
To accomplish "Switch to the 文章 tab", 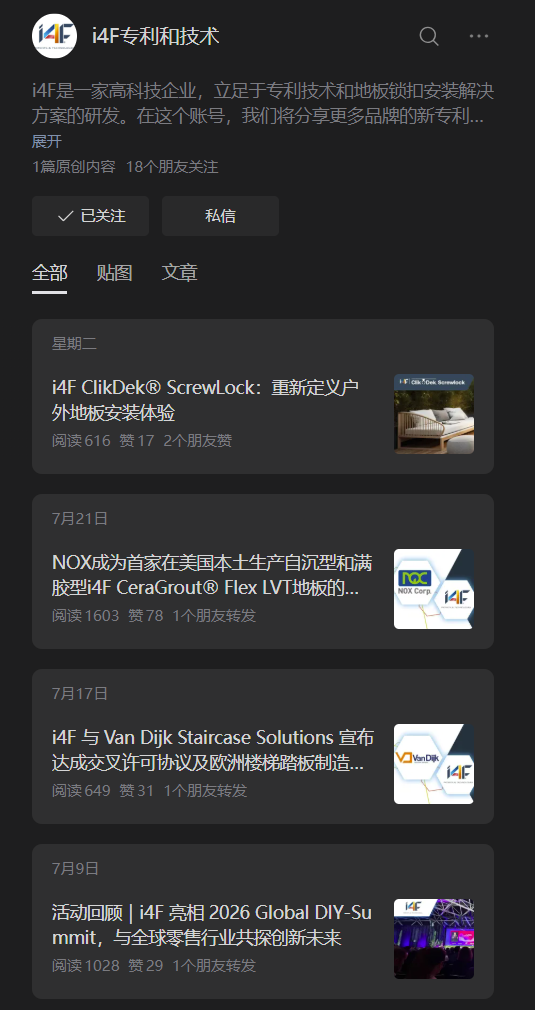I will pos(179,273).
